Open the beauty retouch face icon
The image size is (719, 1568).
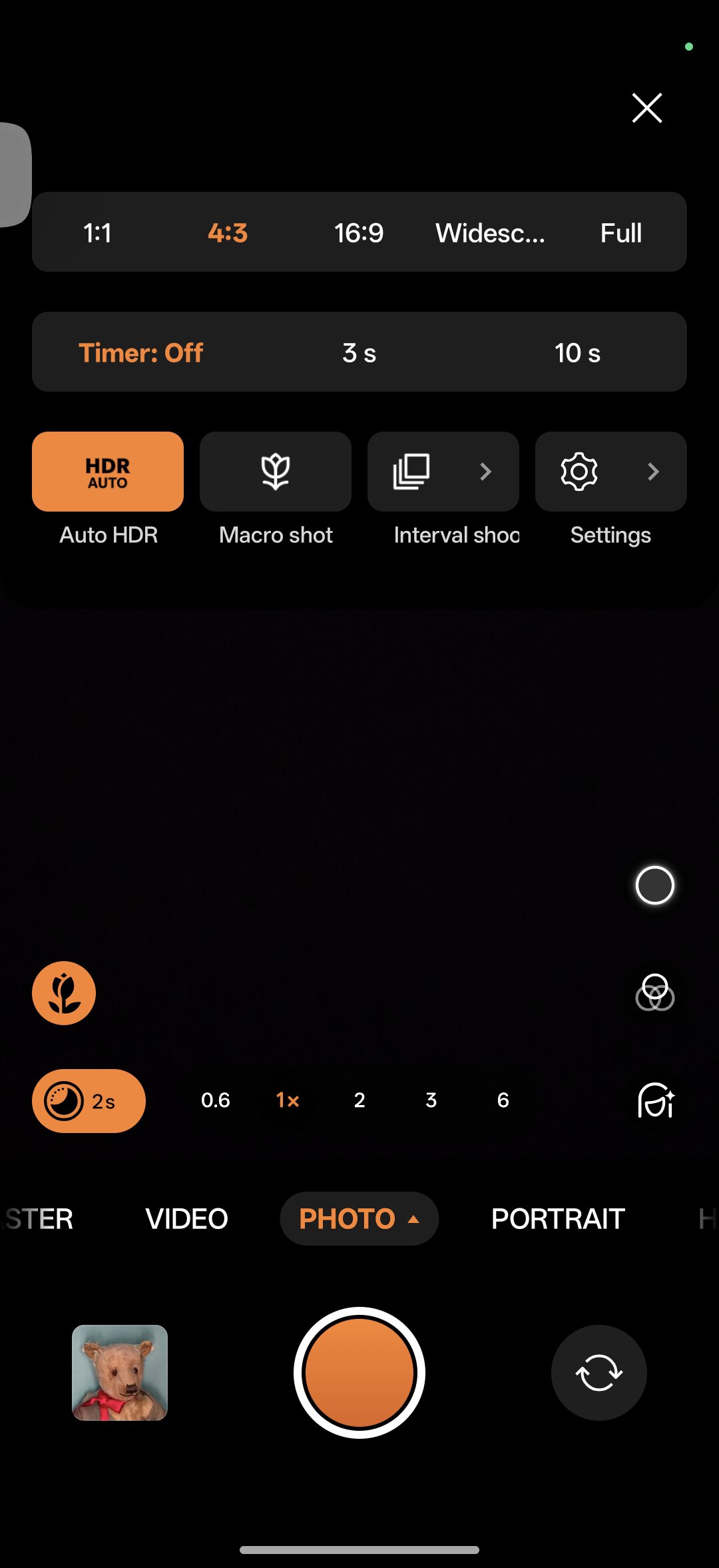click(655, 1101)
